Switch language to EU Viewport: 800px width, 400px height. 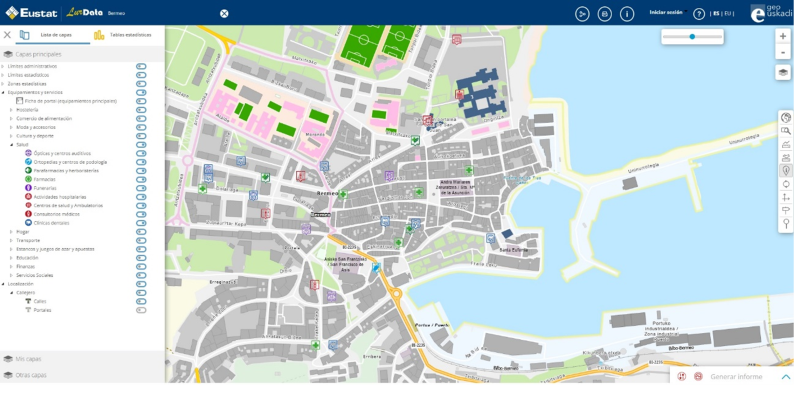(x=728, y=13)
